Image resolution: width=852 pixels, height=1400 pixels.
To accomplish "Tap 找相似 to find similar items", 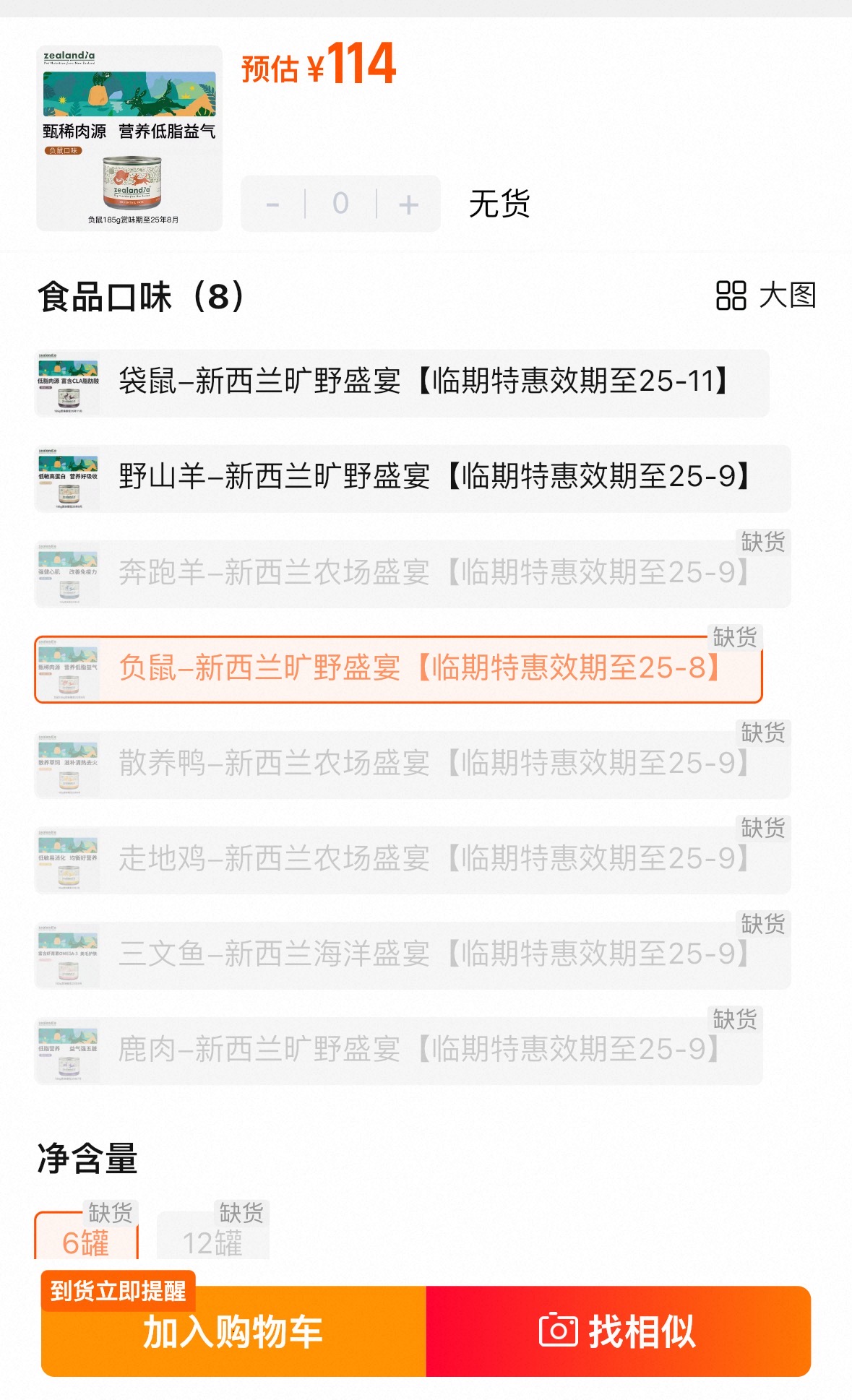I will click(618, 1331).
